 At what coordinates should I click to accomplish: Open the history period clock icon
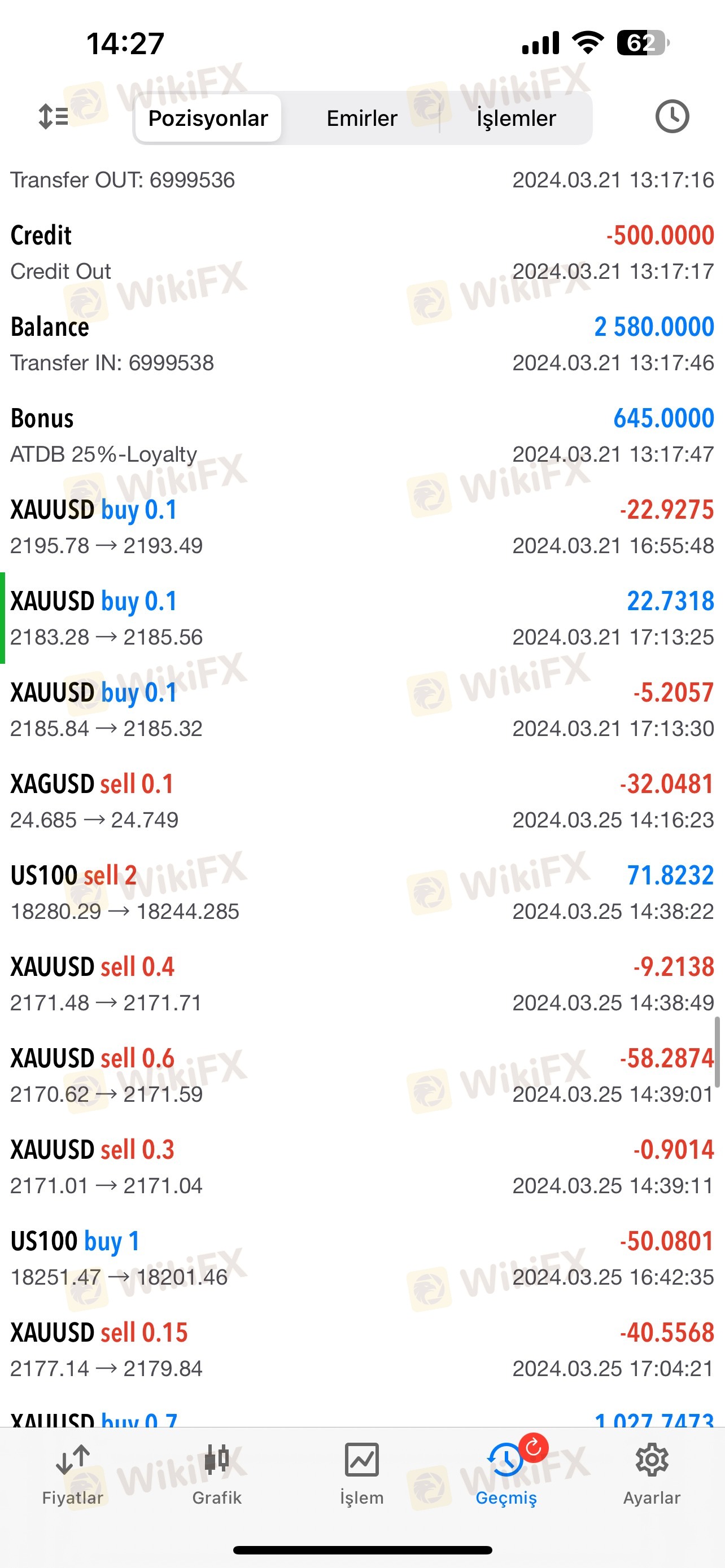tap(672, 116)
